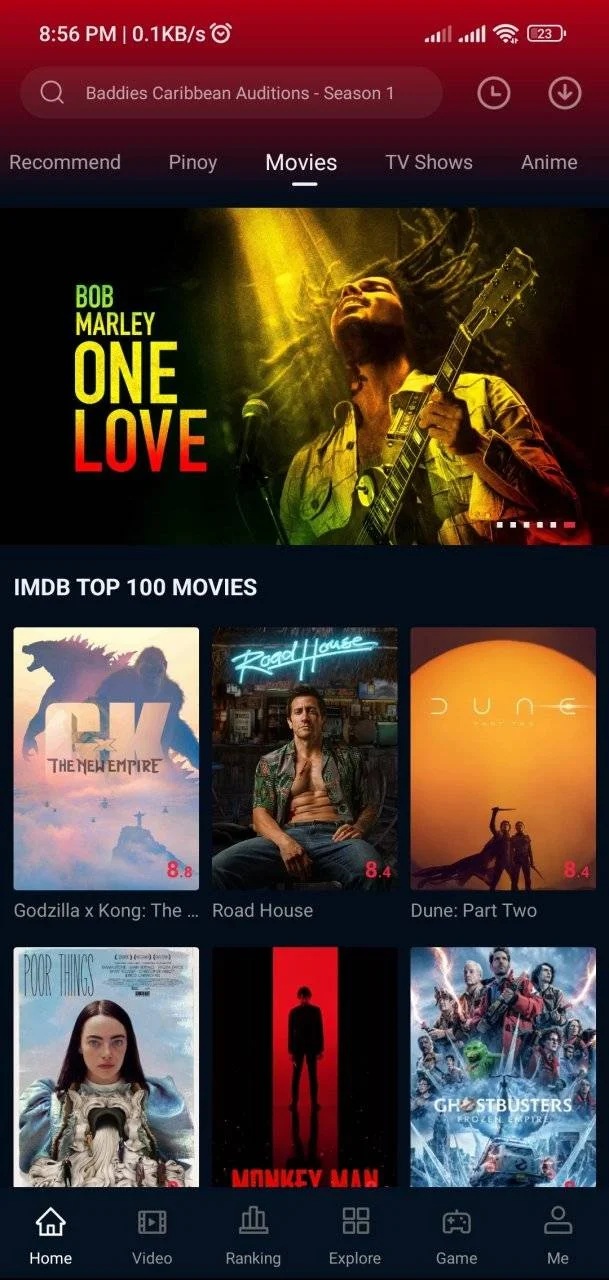The height and width of the screenshot is (1280, 609).
Task: Switch to the Game section
Action: click(x=456, y=1236)
